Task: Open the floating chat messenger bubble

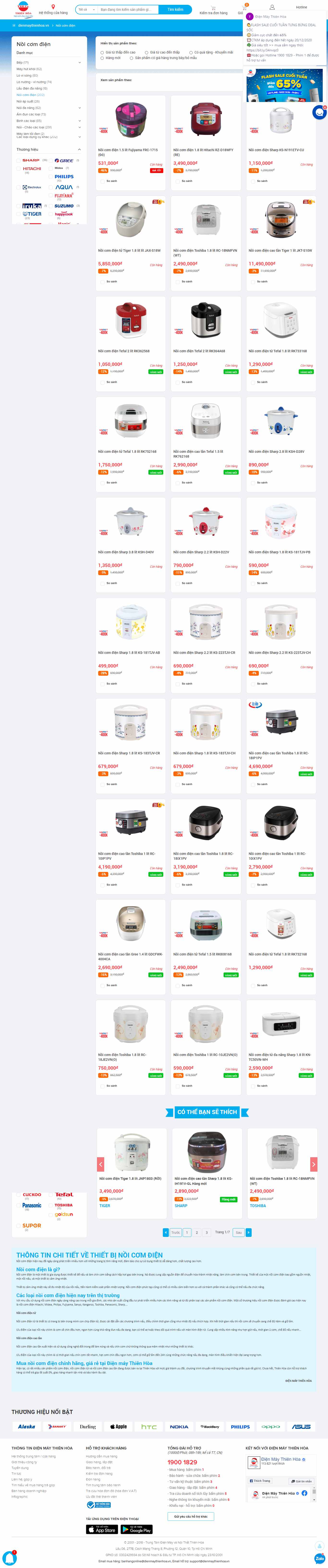Action: tap(319, 112)
